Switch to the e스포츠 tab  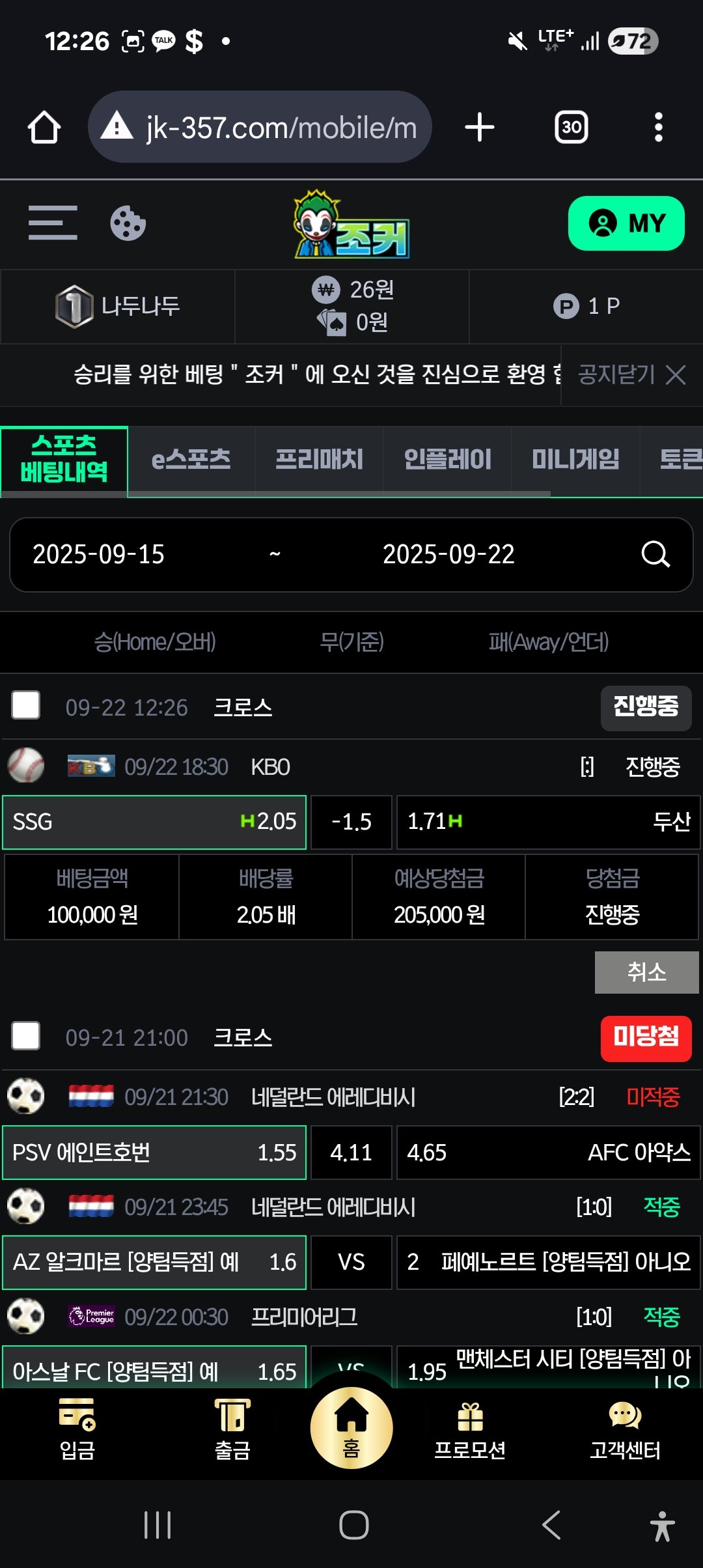(191, 460)
